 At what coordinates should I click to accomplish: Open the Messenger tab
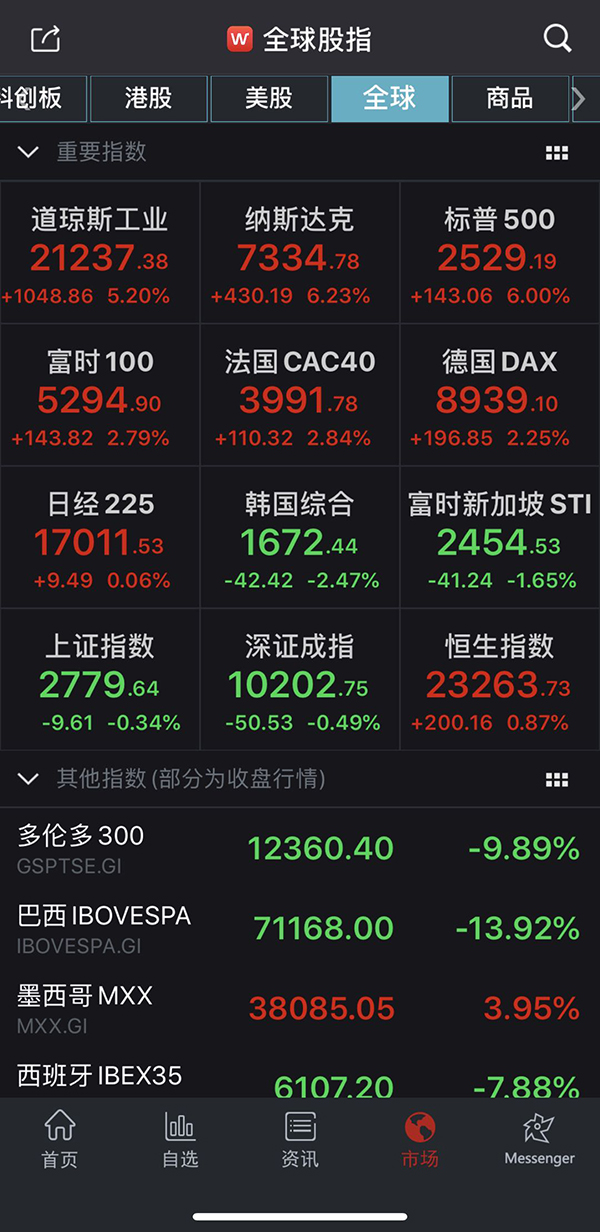540,1139
